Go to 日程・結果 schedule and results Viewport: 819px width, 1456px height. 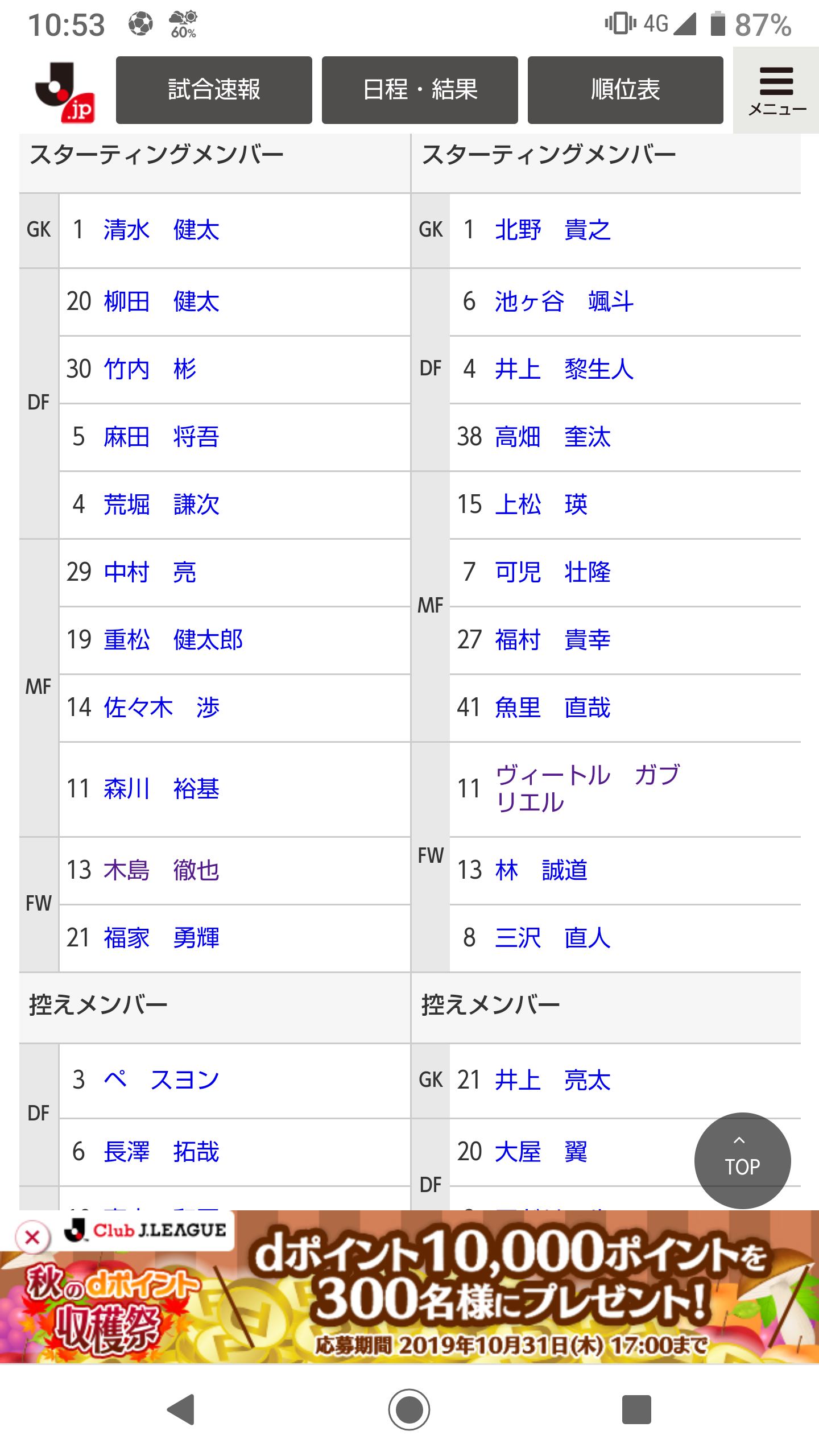pos(420,90)
